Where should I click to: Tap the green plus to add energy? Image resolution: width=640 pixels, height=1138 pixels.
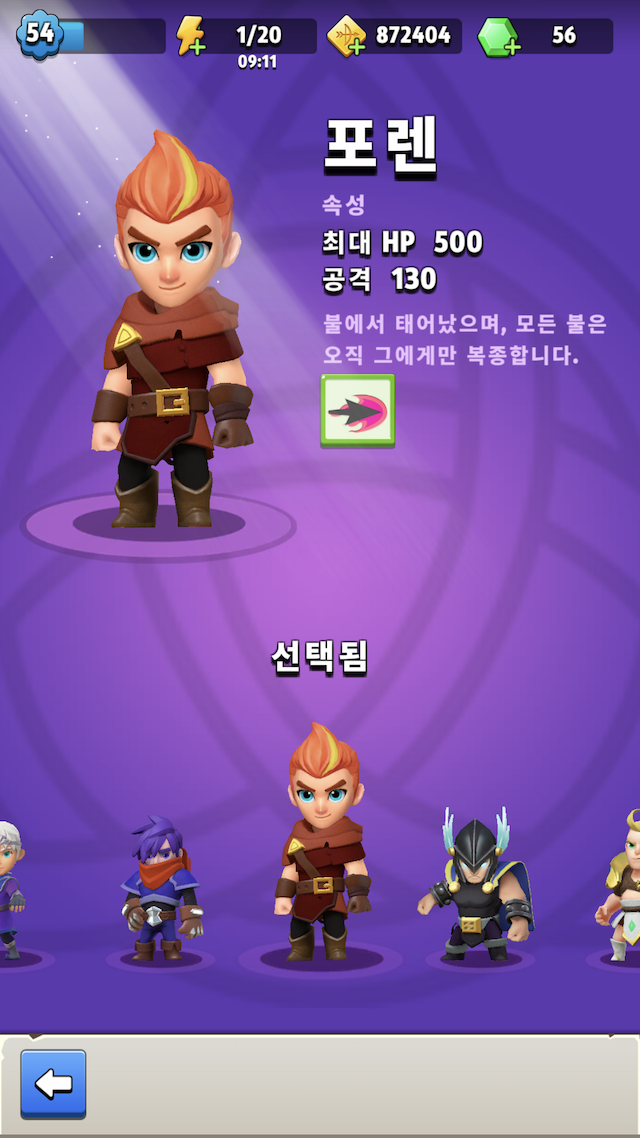(197, 47)
